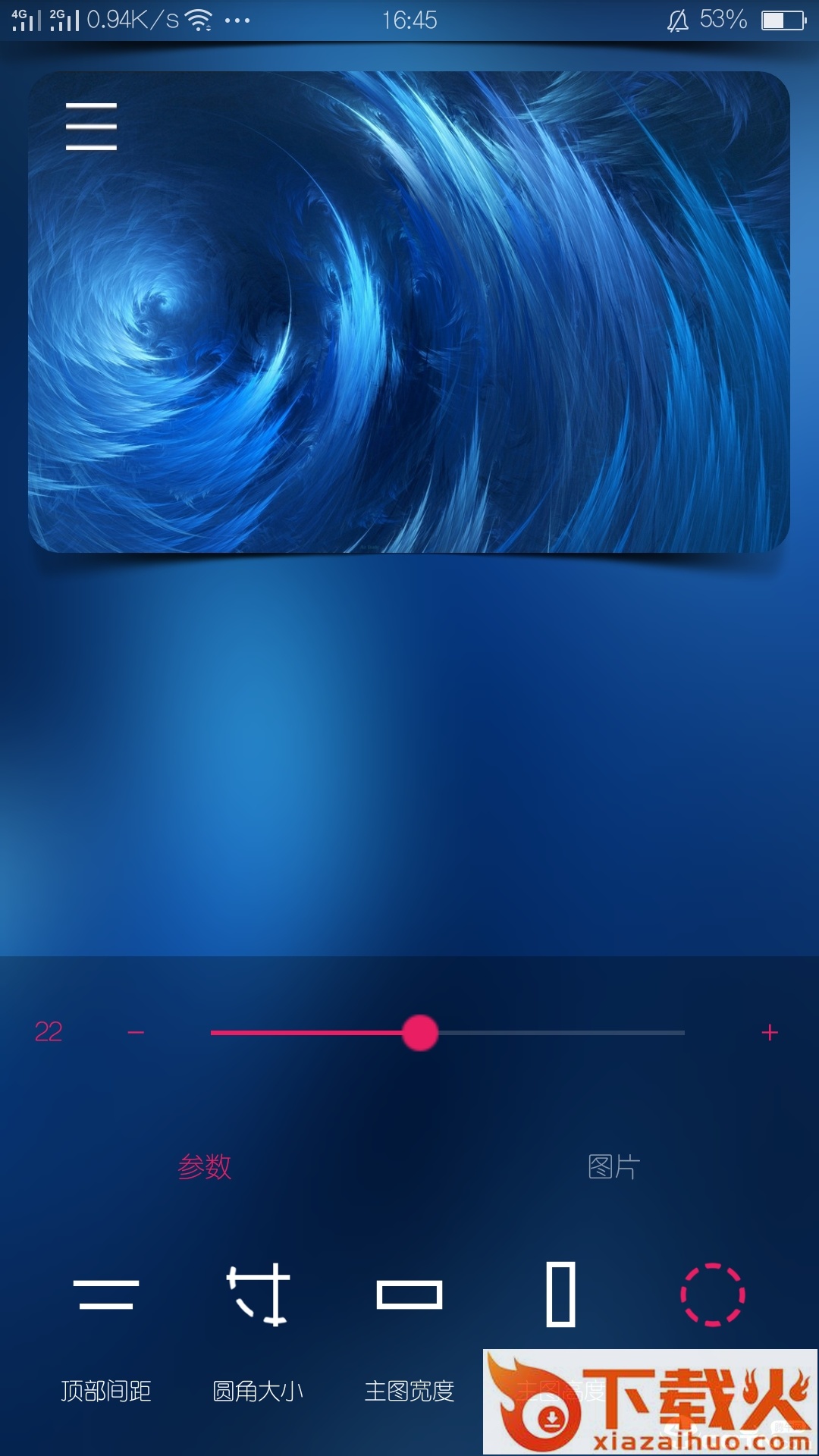Tap the pink slider track to set value
The width and height of the screenshot is (819, 1456).
[x=311, y=1032]
